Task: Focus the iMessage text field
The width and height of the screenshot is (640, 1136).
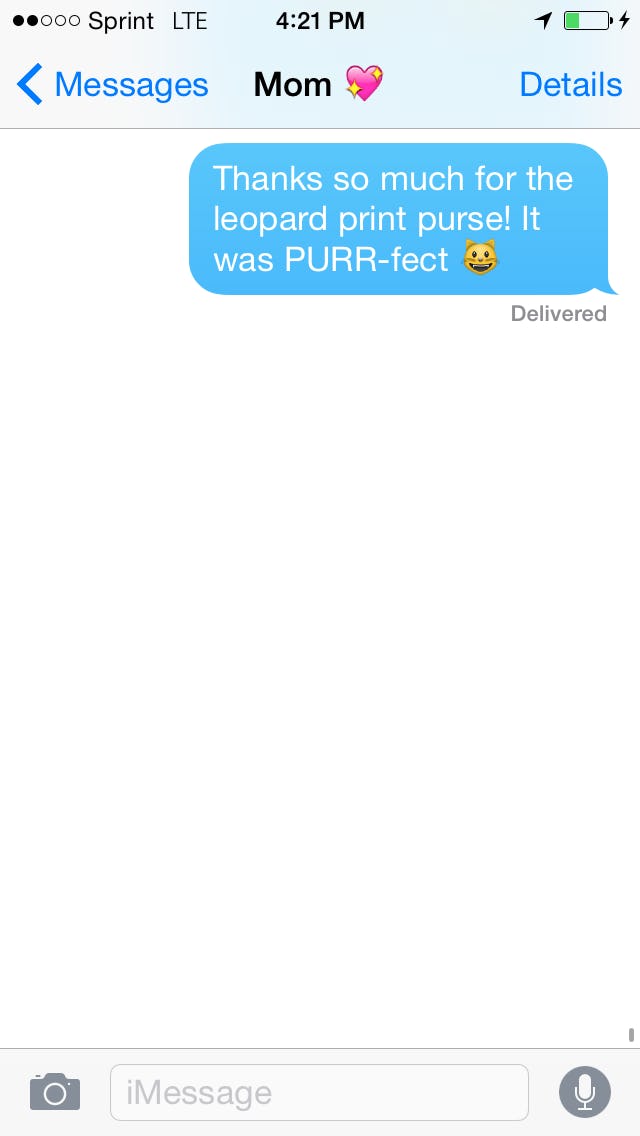Action: pyautogui.click(x=318, y=1092)
